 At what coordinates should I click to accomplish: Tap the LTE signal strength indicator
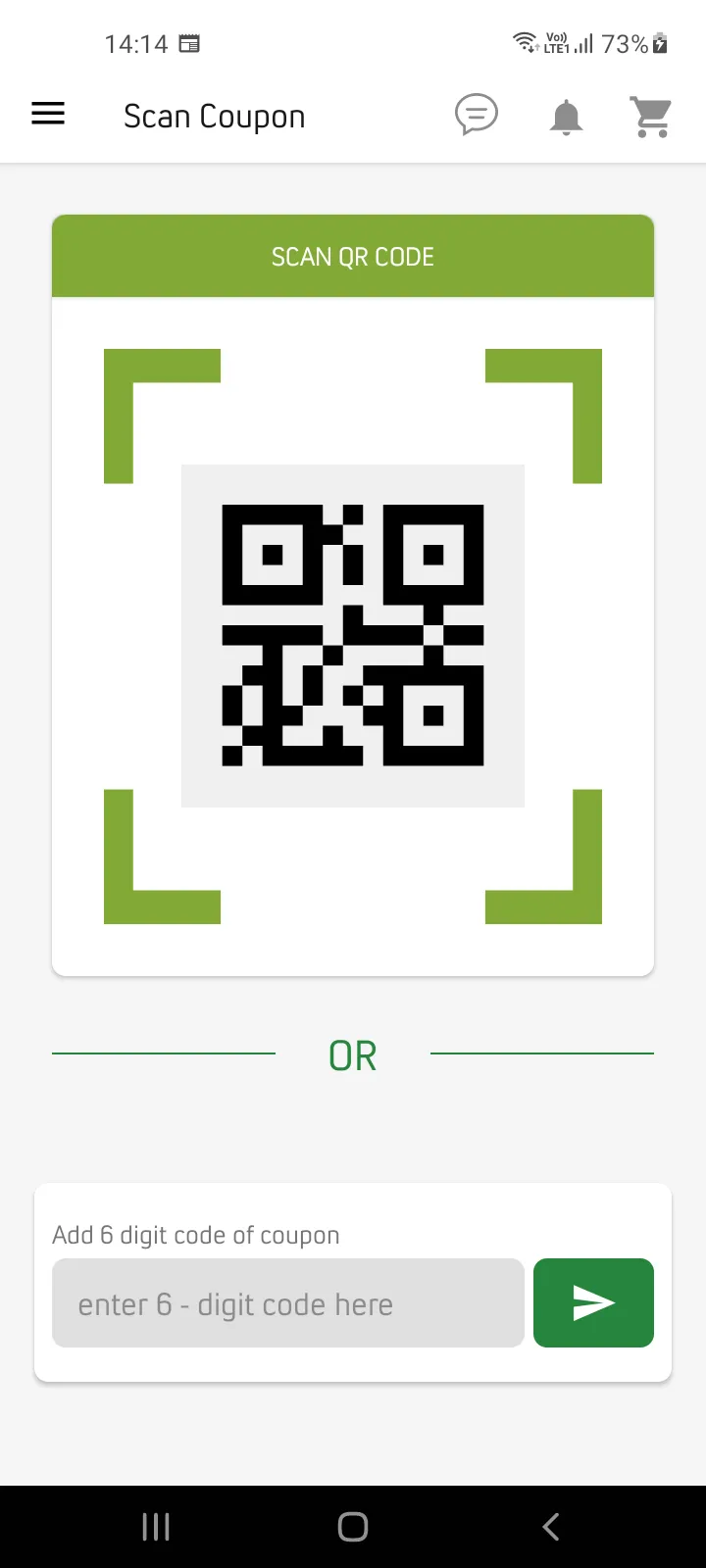click(584, 43)
